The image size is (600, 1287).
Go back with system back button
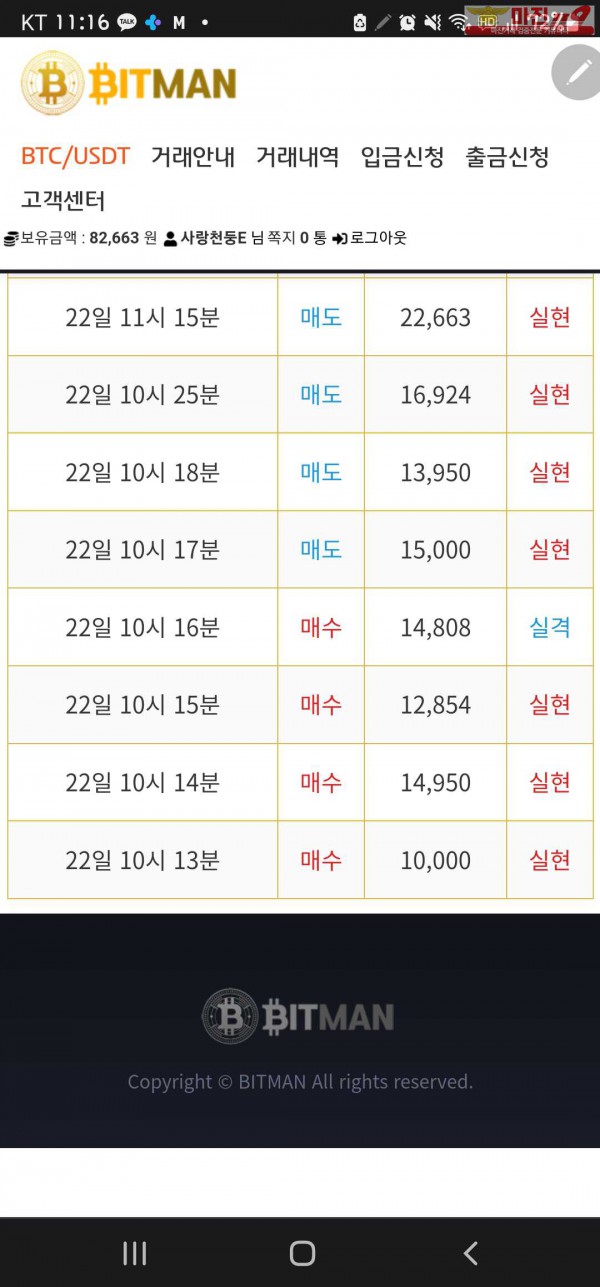tap(470, 1253)
